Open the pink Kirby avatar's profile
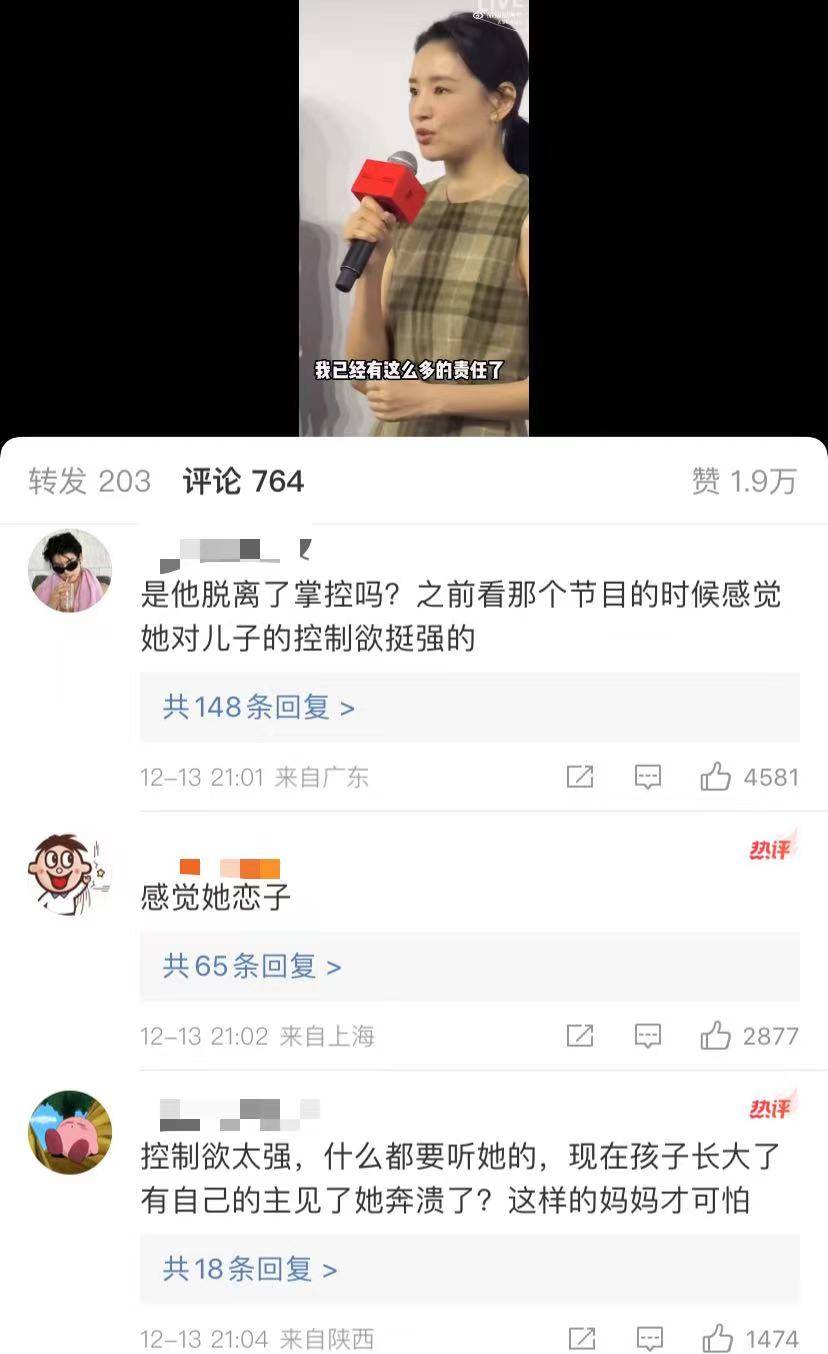The width and height of the screenshot is (828, 1354). click(69, 1131)
